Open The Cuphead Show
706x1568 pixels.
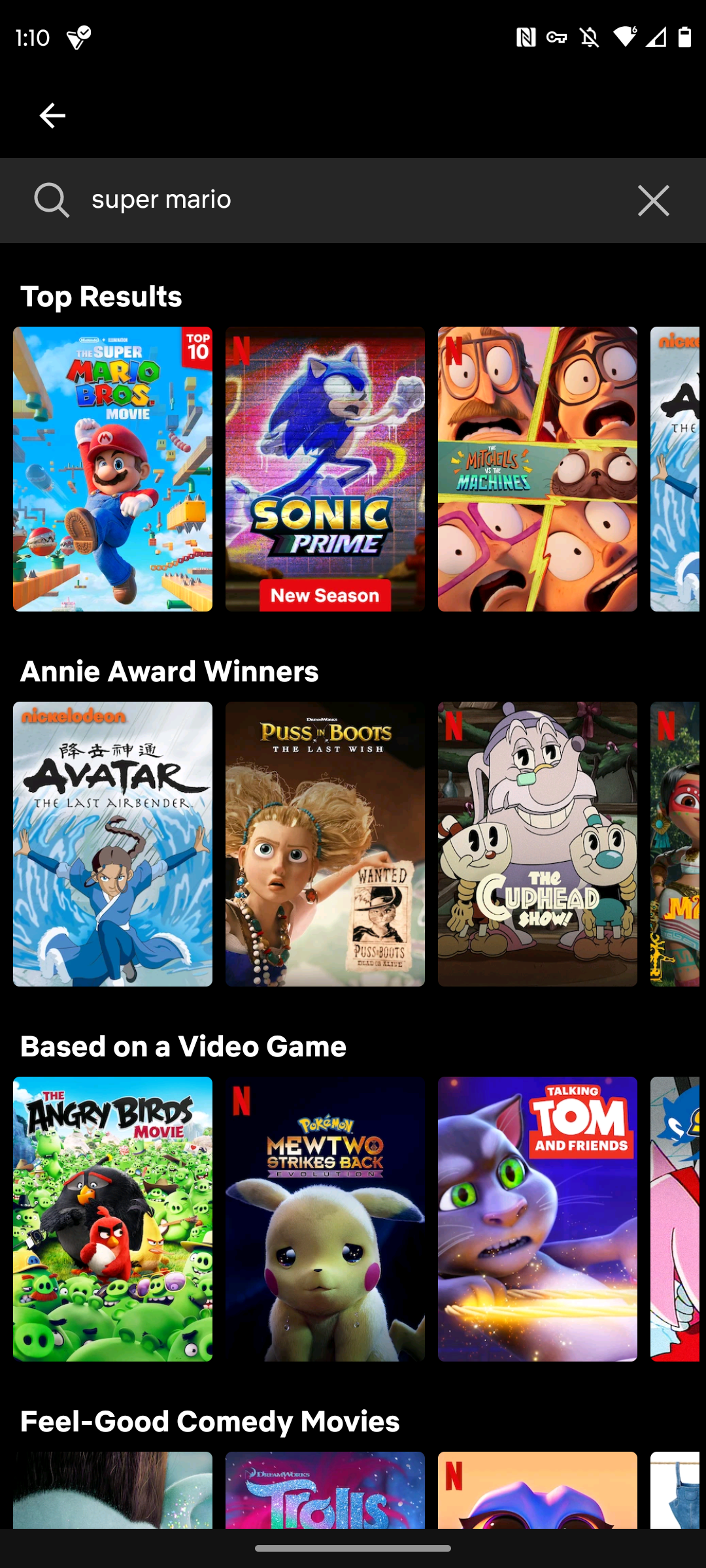[x=537, y=843]
